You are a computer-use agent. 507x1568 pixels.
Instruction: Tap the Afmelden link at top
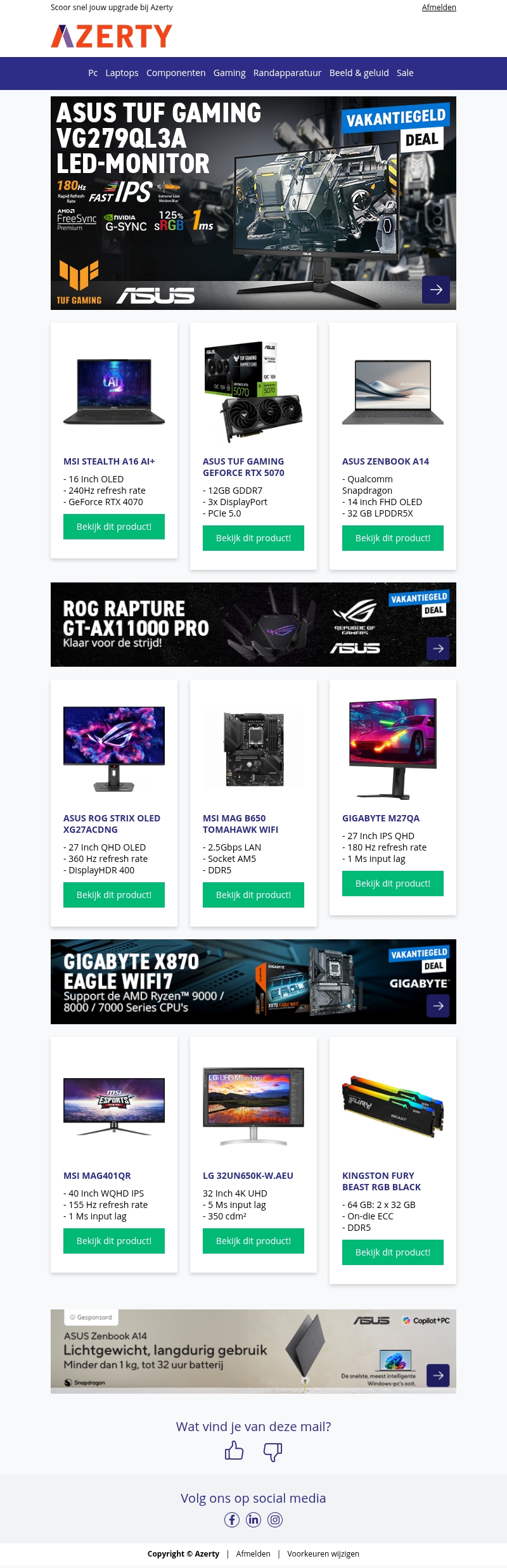439,8
